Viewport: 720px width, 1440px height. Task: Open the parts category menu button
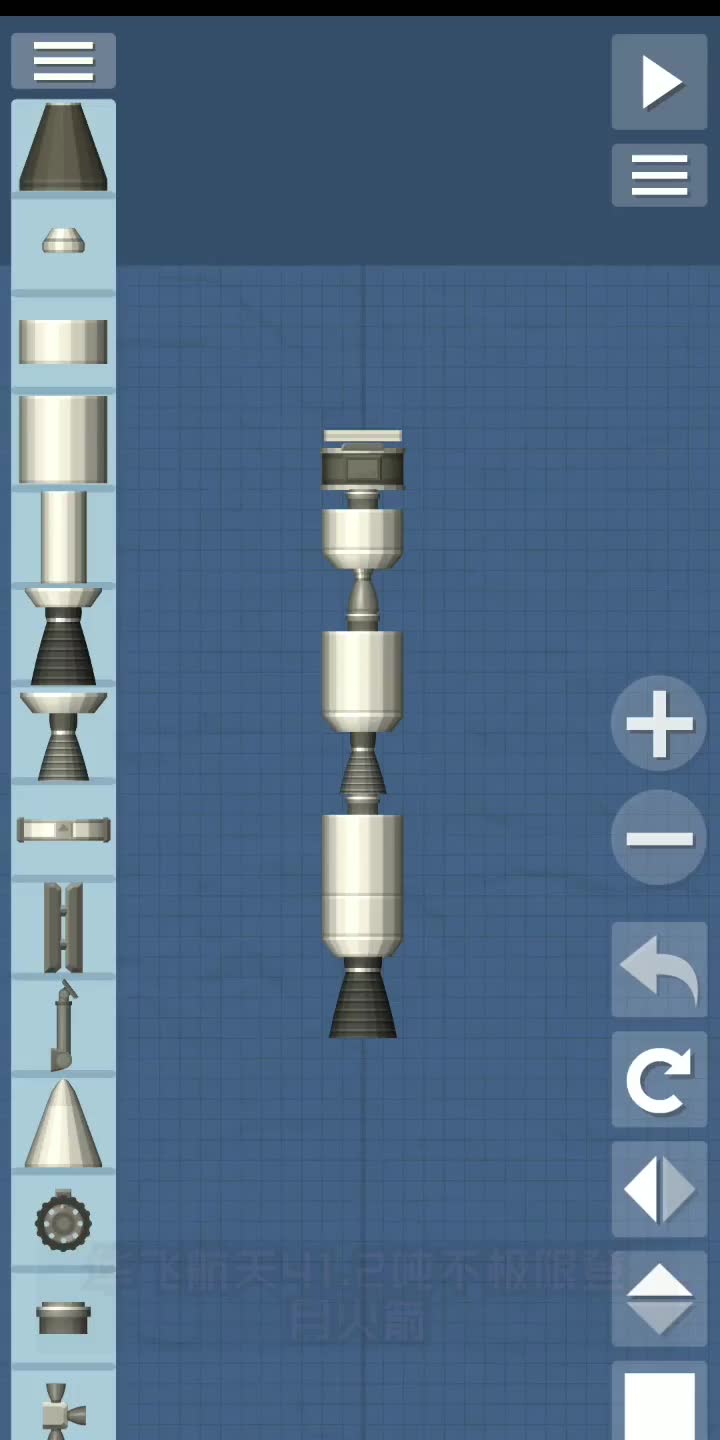(x=63, y=61)
